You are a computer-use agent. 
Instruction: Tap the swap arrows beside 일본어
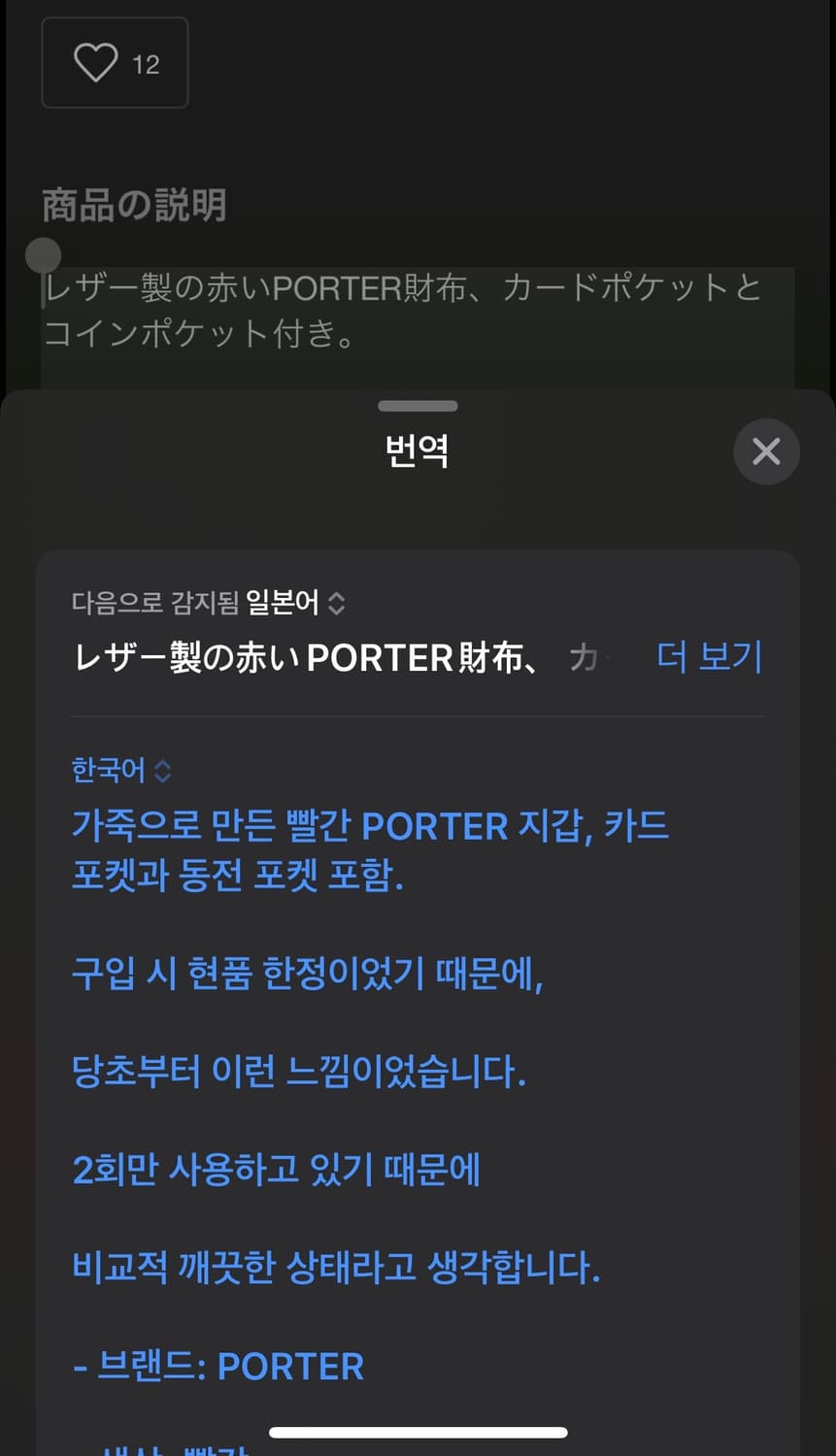point(335,603)
